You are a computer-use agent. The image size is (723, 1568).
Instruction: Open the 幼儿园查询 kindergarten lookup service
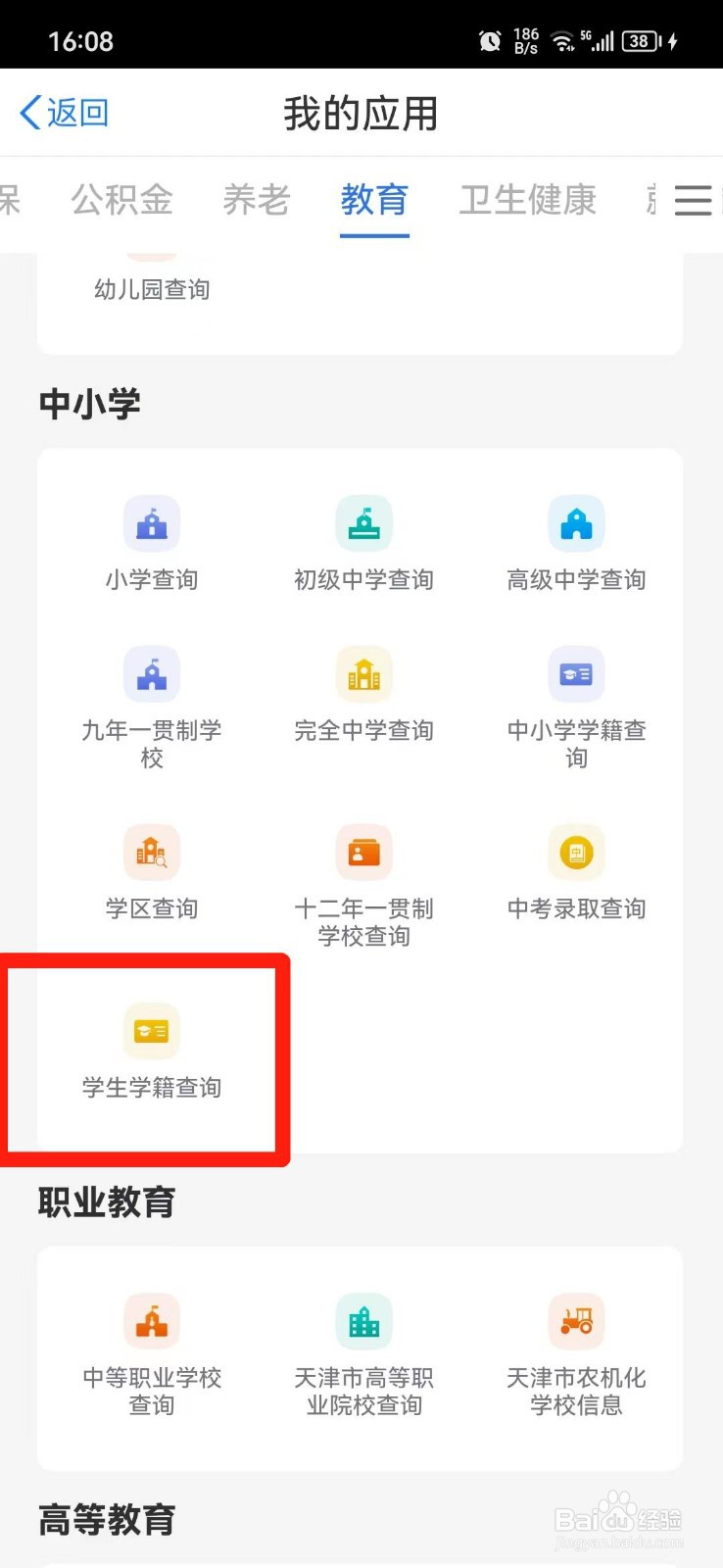(152, 274)
